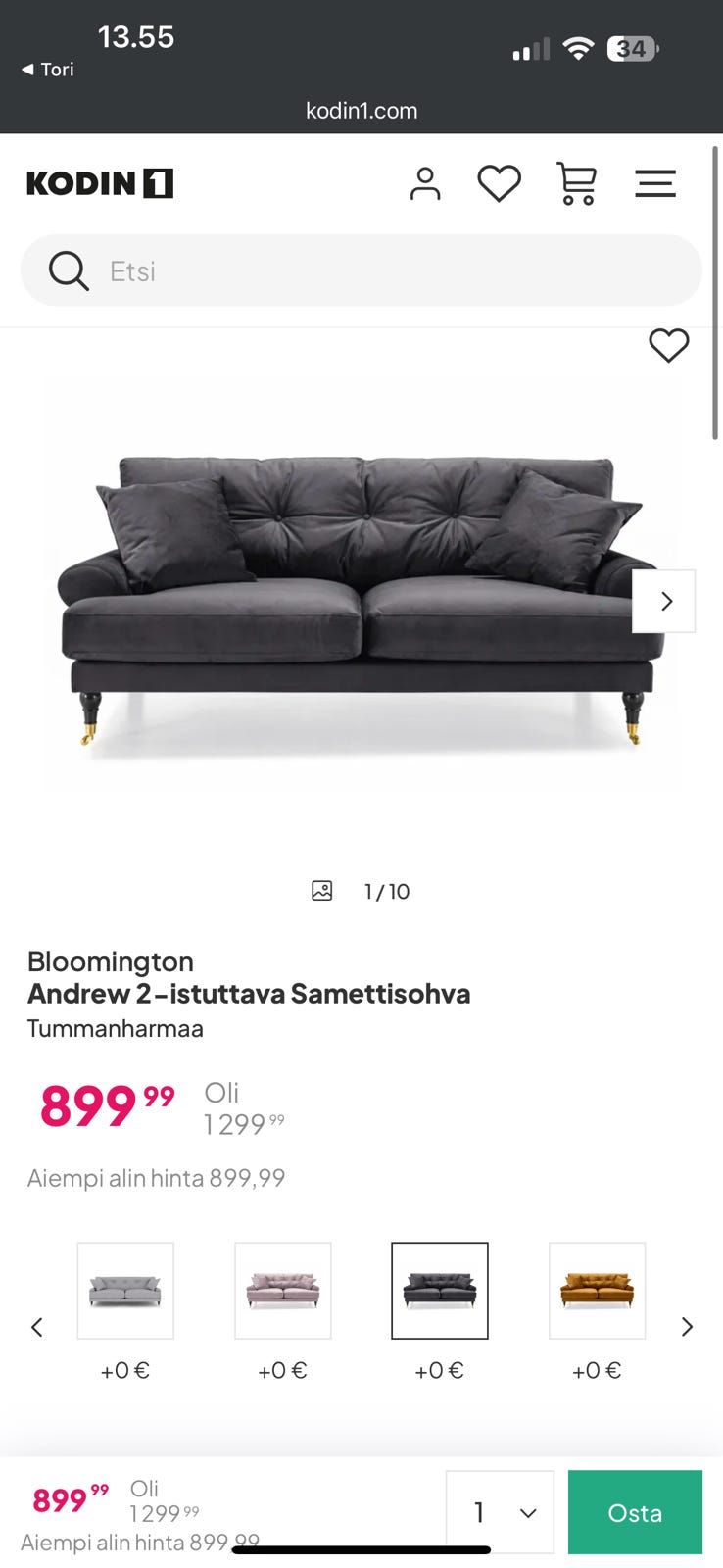723x1568 pixels.
Task: Tap the Etsi search field
Action: (x=361, y=270)
